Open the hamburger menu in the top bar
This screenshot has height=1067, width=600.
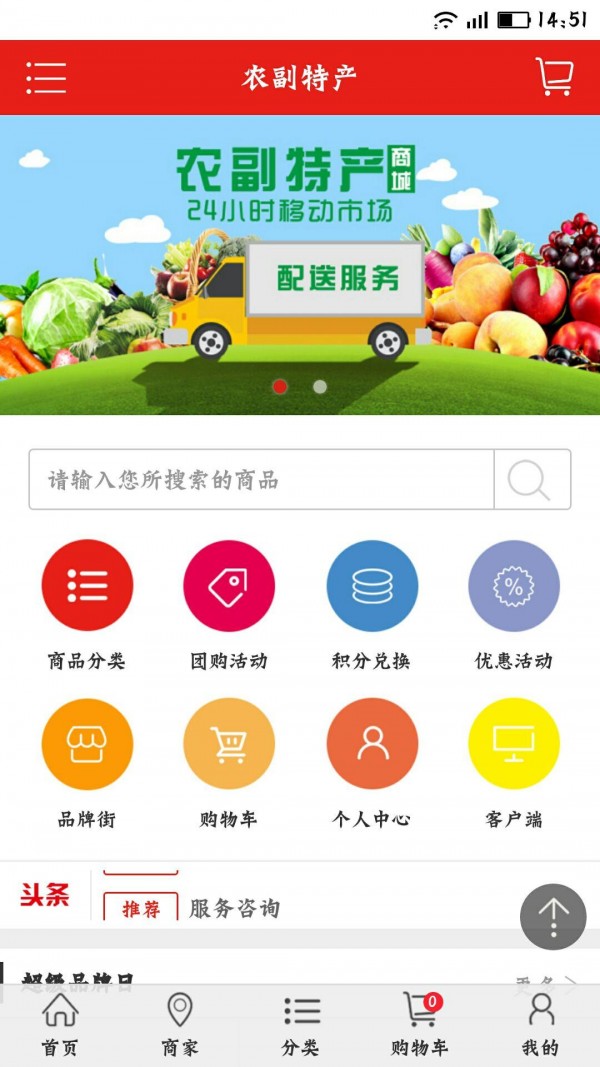46,77
